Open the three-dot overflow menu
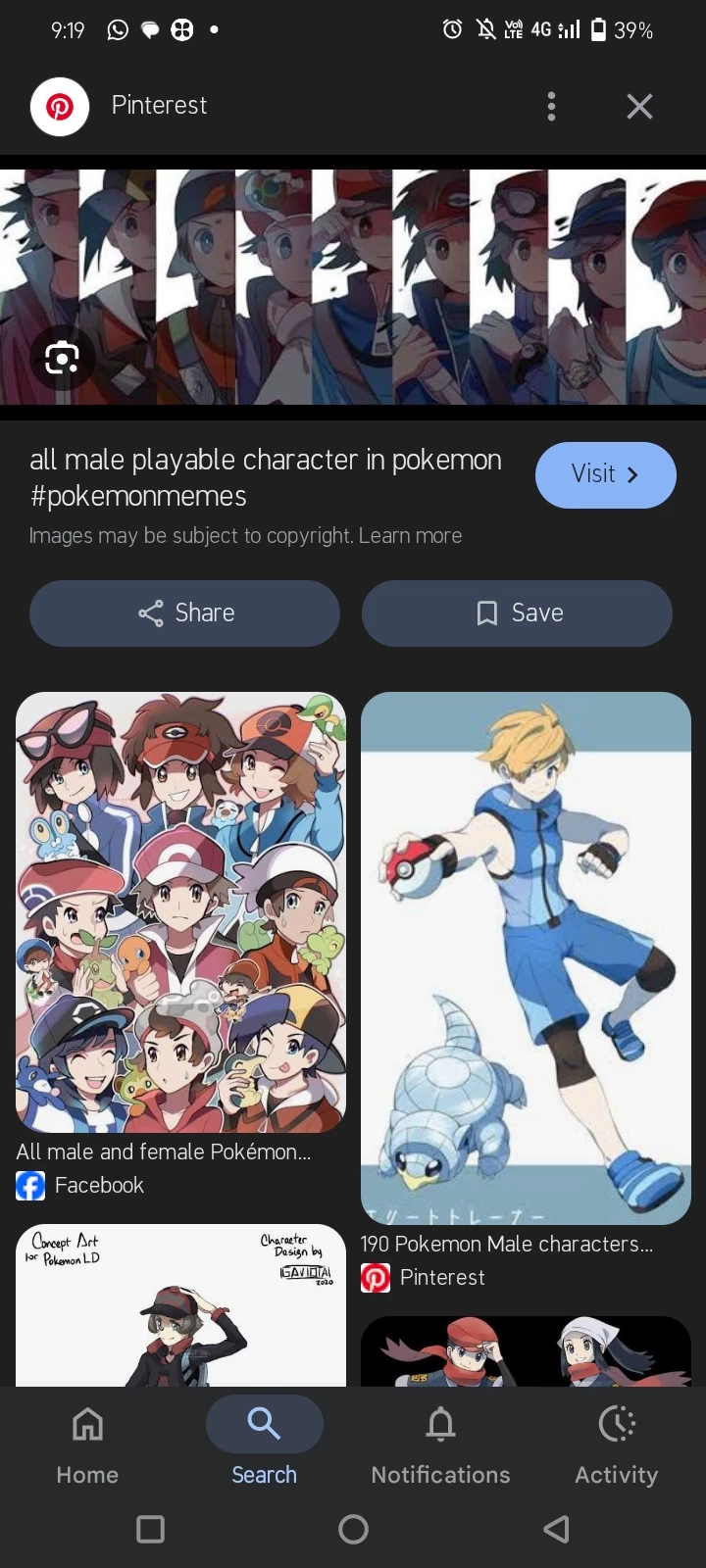Viewport: 706px width, 1568px height. pyautogui.click(x=551, y=106)
